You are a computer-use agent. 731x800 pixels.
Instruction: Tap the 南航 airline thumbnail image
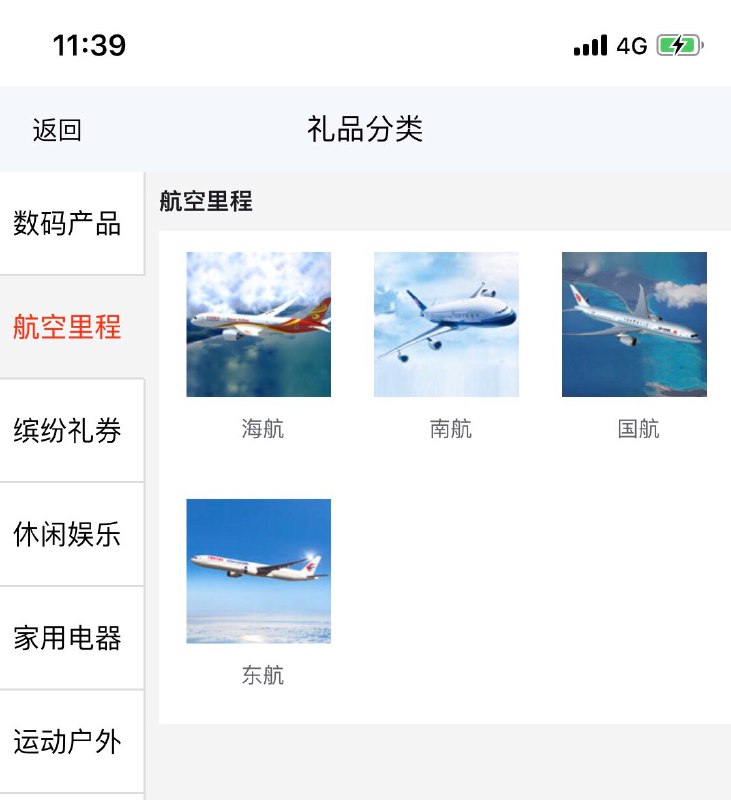tap(446, 322)
